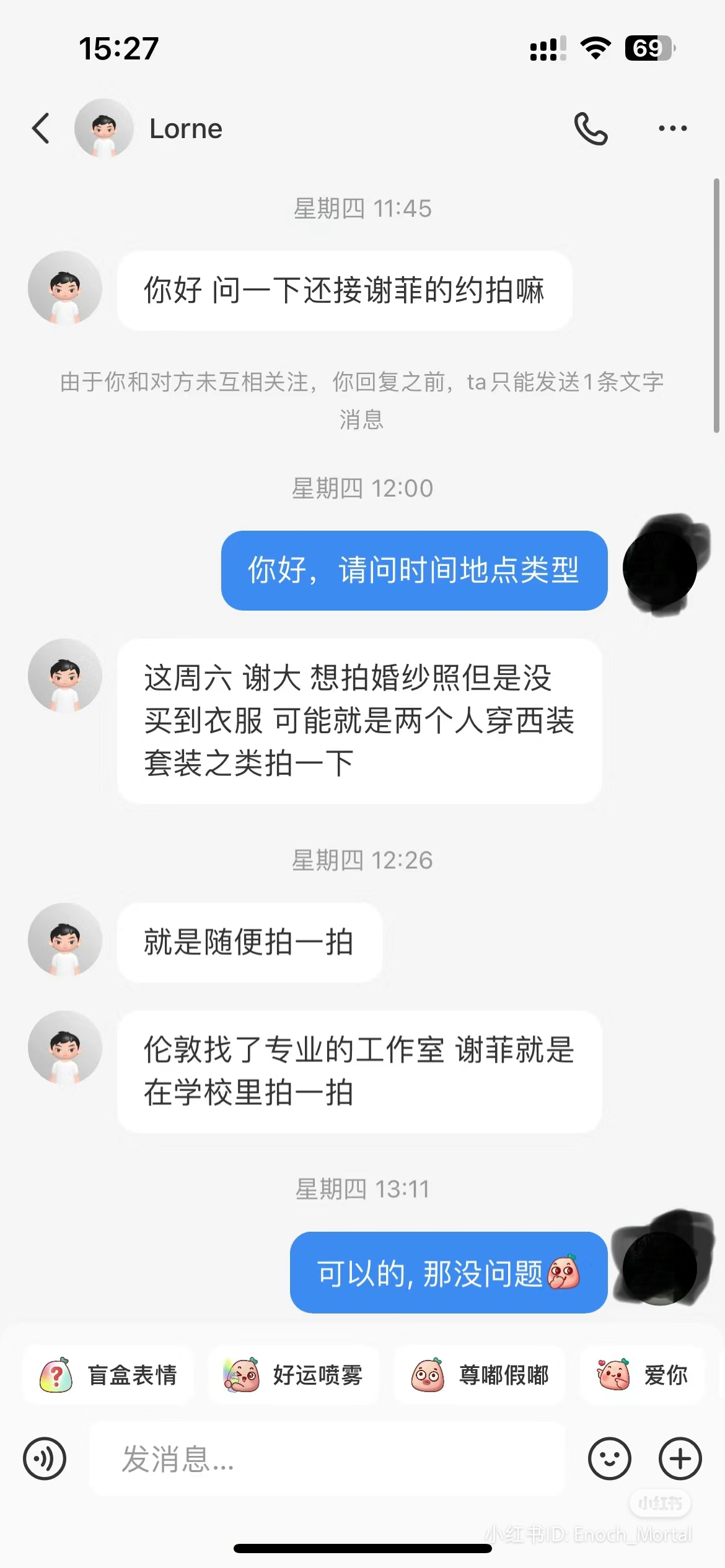Tap the back arrow to leave the chat
Image resolution: width=725 pixels, height=1568 pixels.
coord(40,129)
